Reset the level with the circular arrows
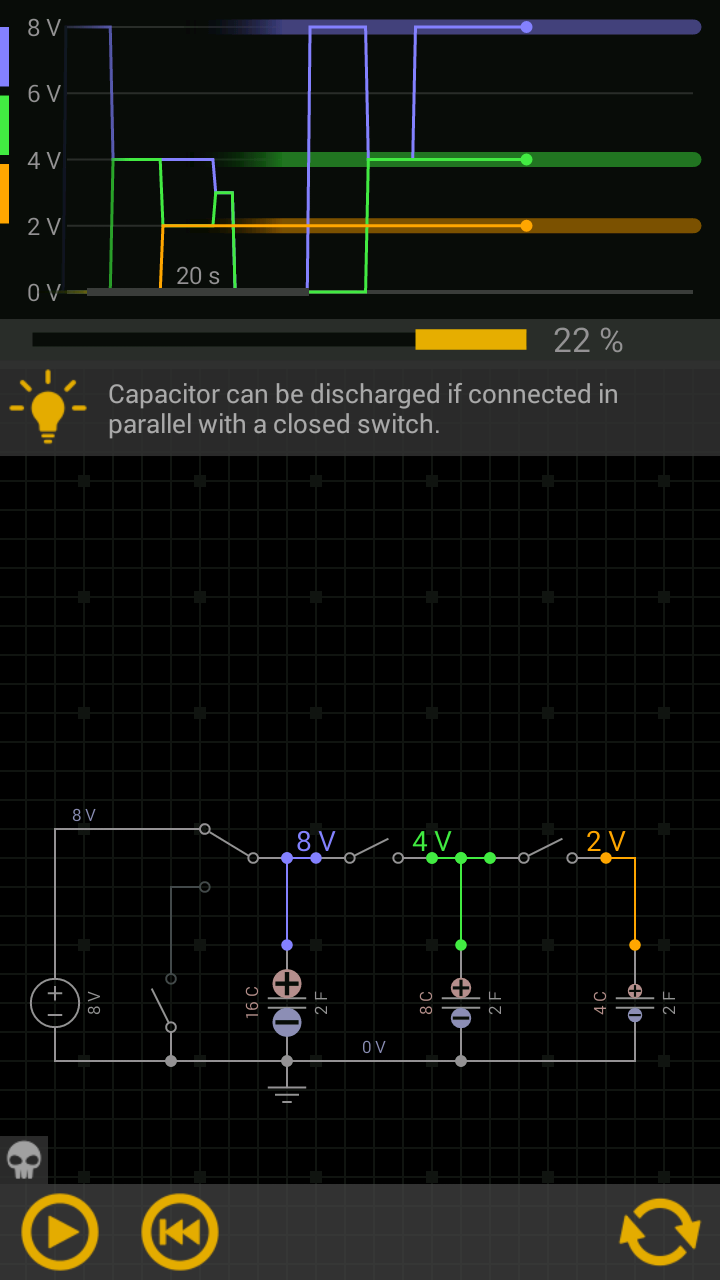 pyautogui.click(x=660, y=1232)
